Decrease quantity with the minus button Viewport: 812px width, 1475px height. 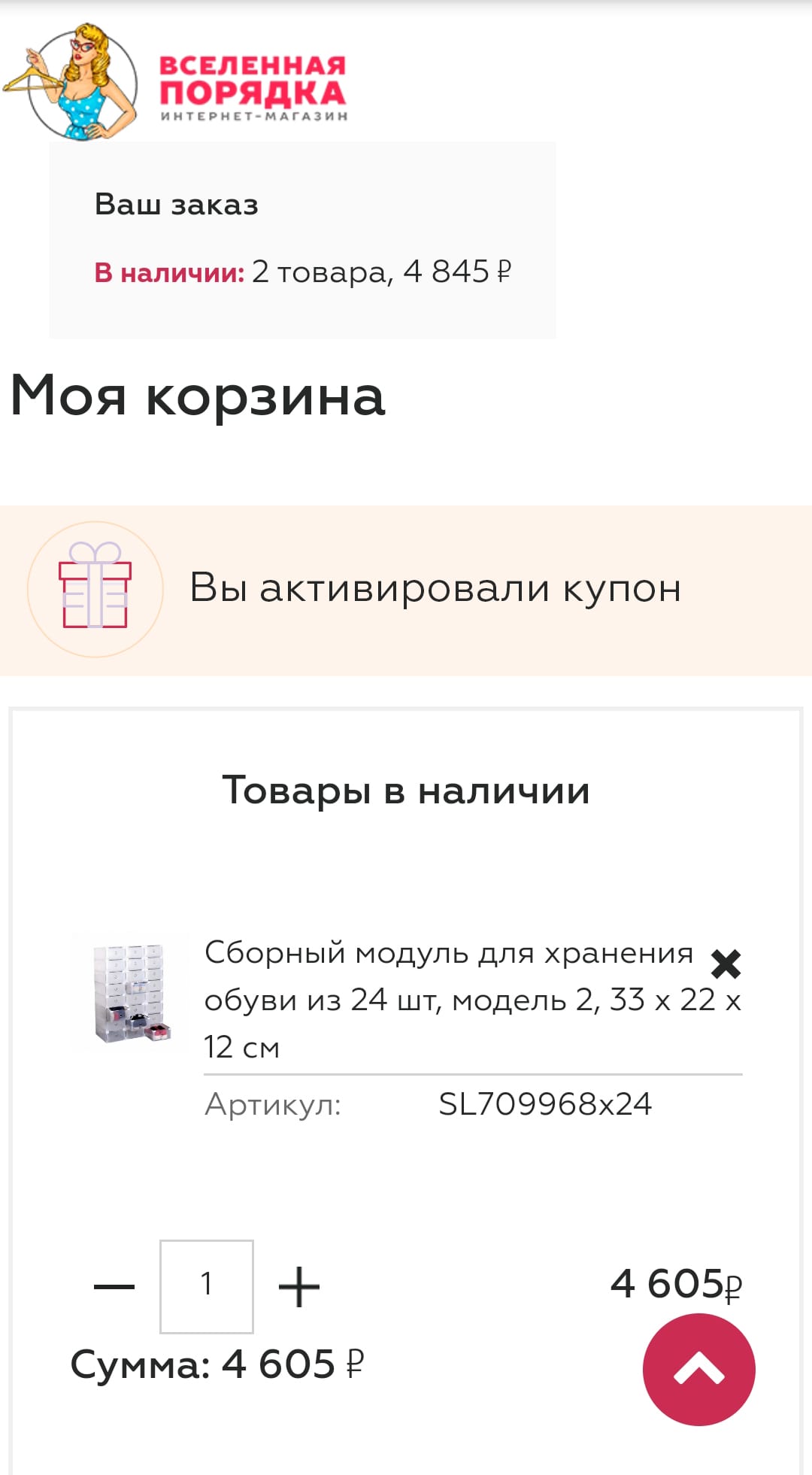coord(114,1286)
